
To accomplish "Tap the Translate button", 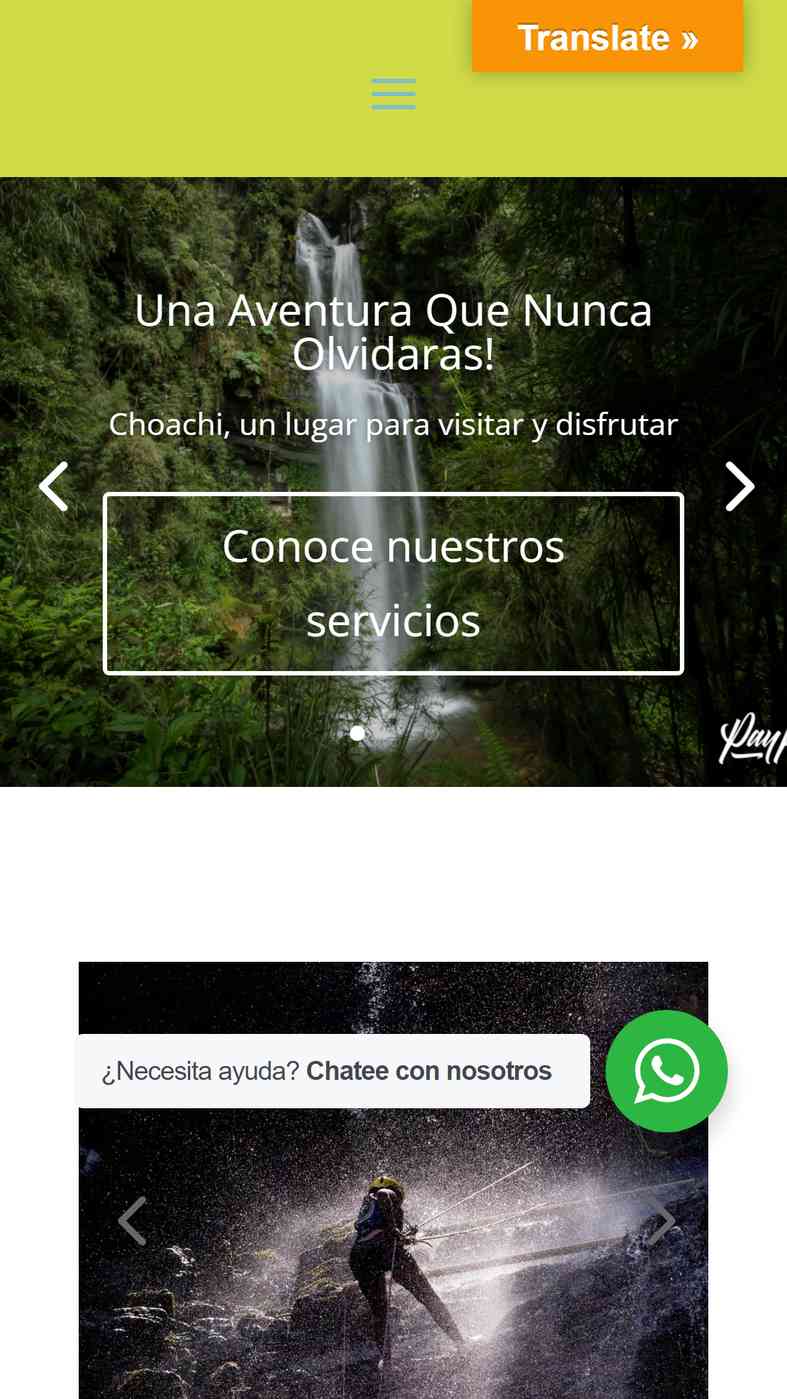I will point(607,36).
